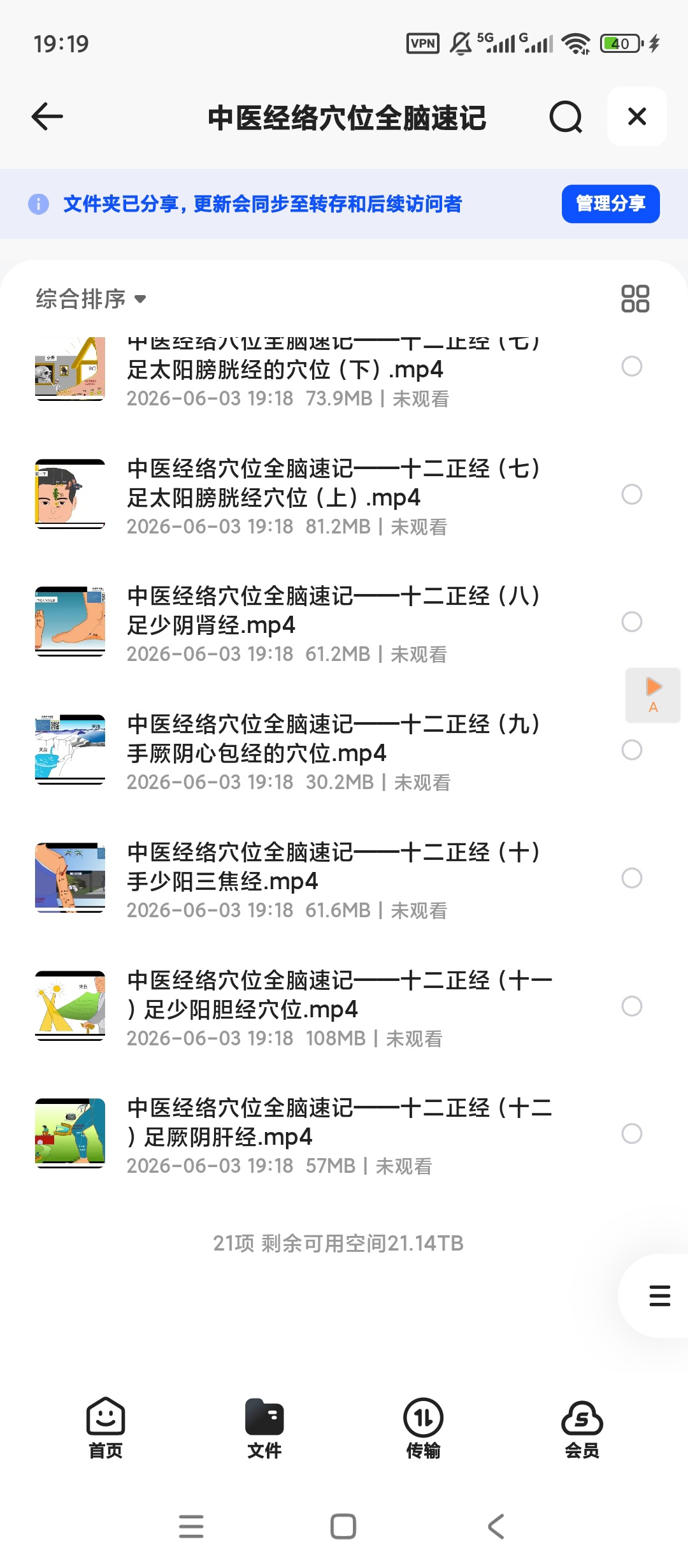This screenshot has height=1568, width=688.
Task: Open the 文件 tab
Action: 264,1429
